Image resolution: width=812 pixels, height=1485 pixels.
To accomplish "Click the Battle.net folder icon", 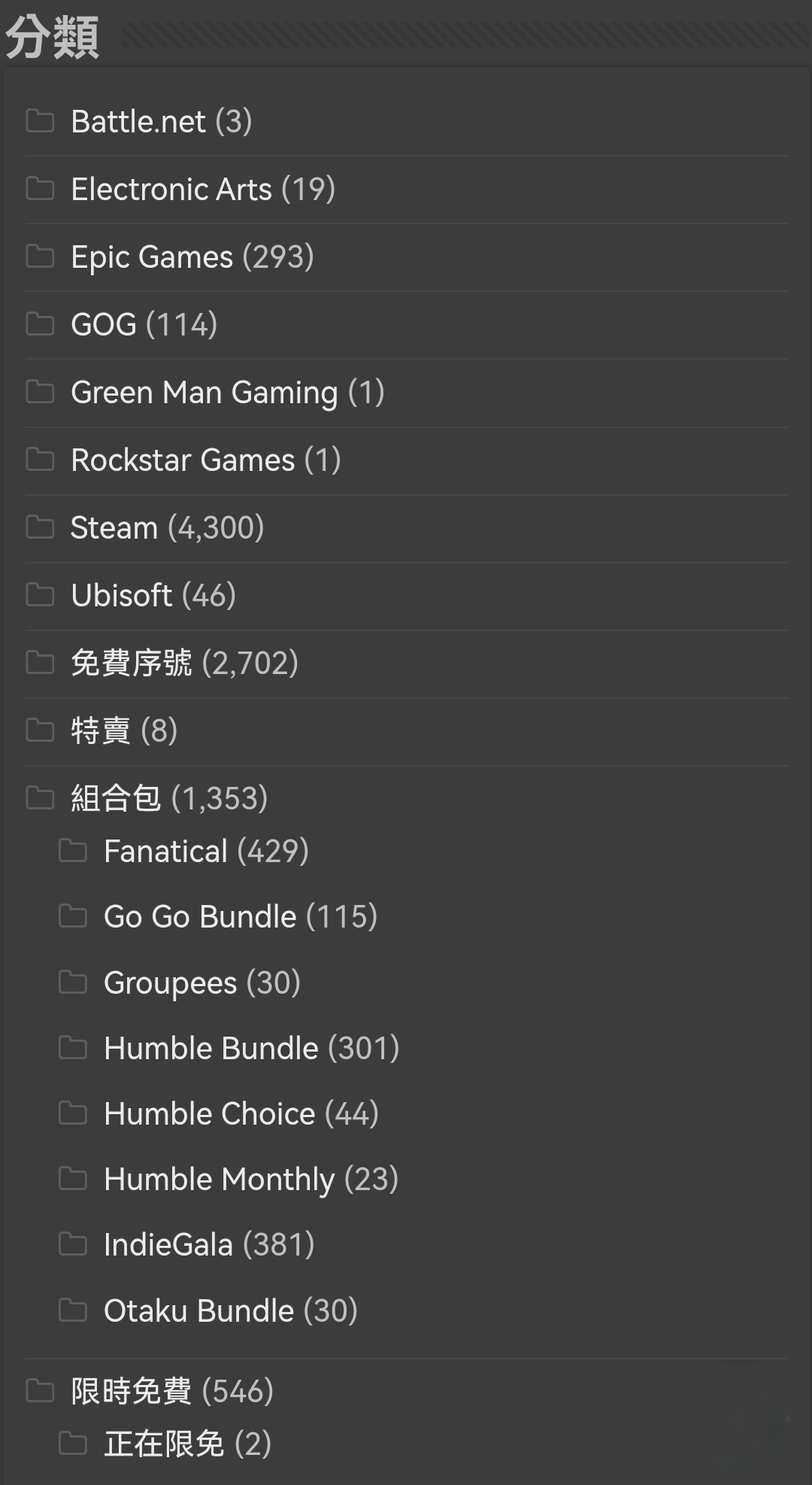I will tap(41, 121).
